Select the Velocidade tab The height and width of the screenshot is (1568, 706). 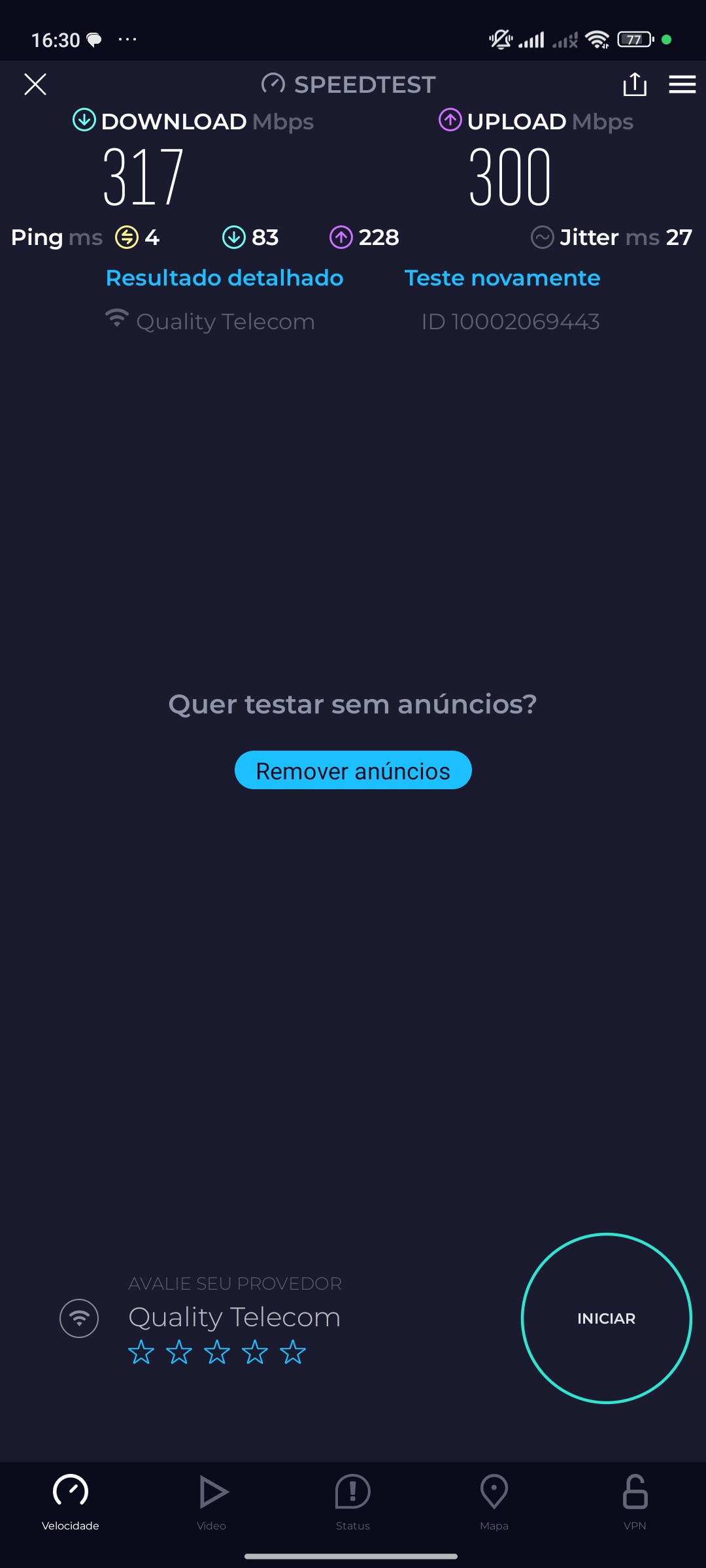pos(71,1501)
